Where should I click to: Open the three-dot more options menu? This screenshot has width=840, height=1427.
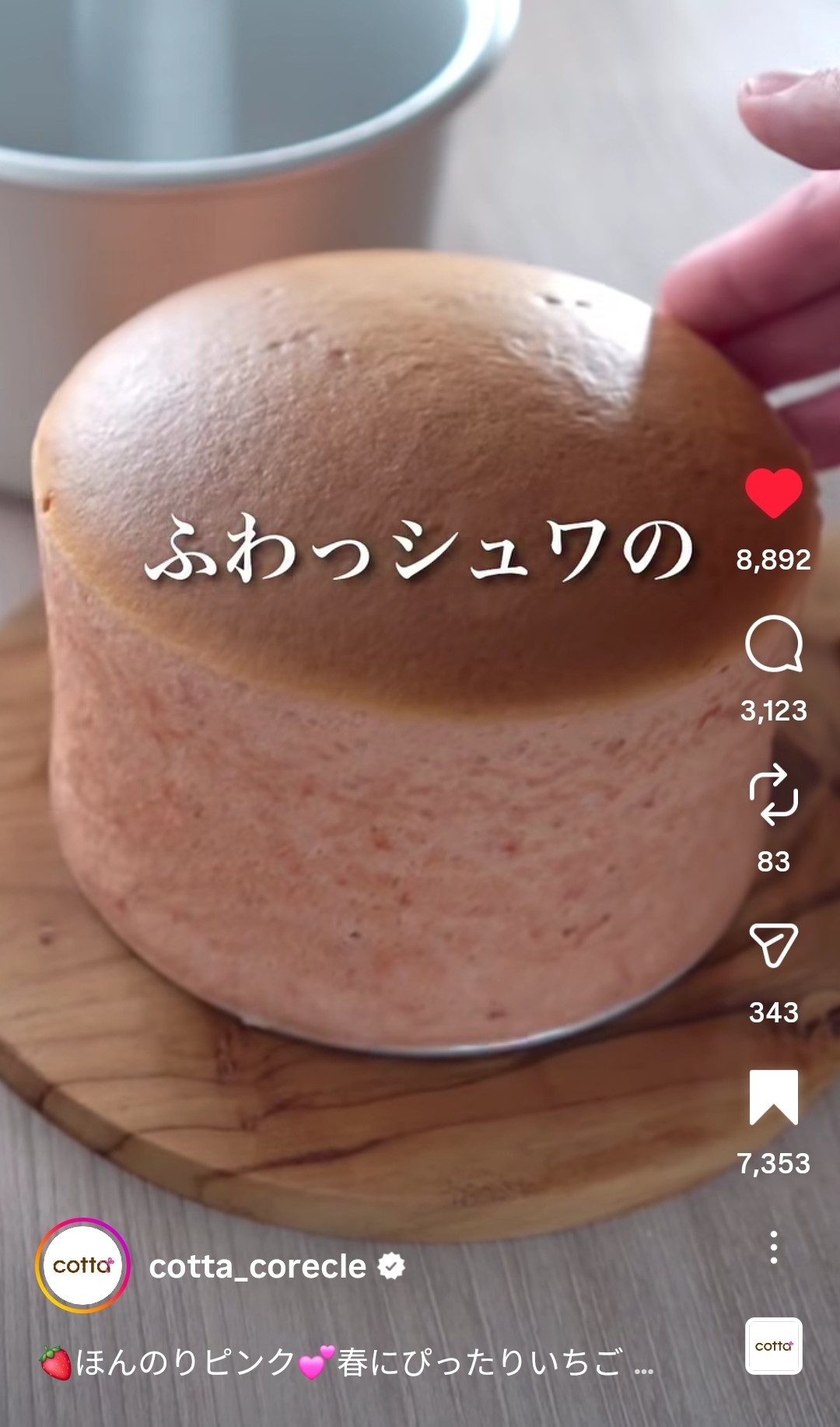coord(773,1247)
